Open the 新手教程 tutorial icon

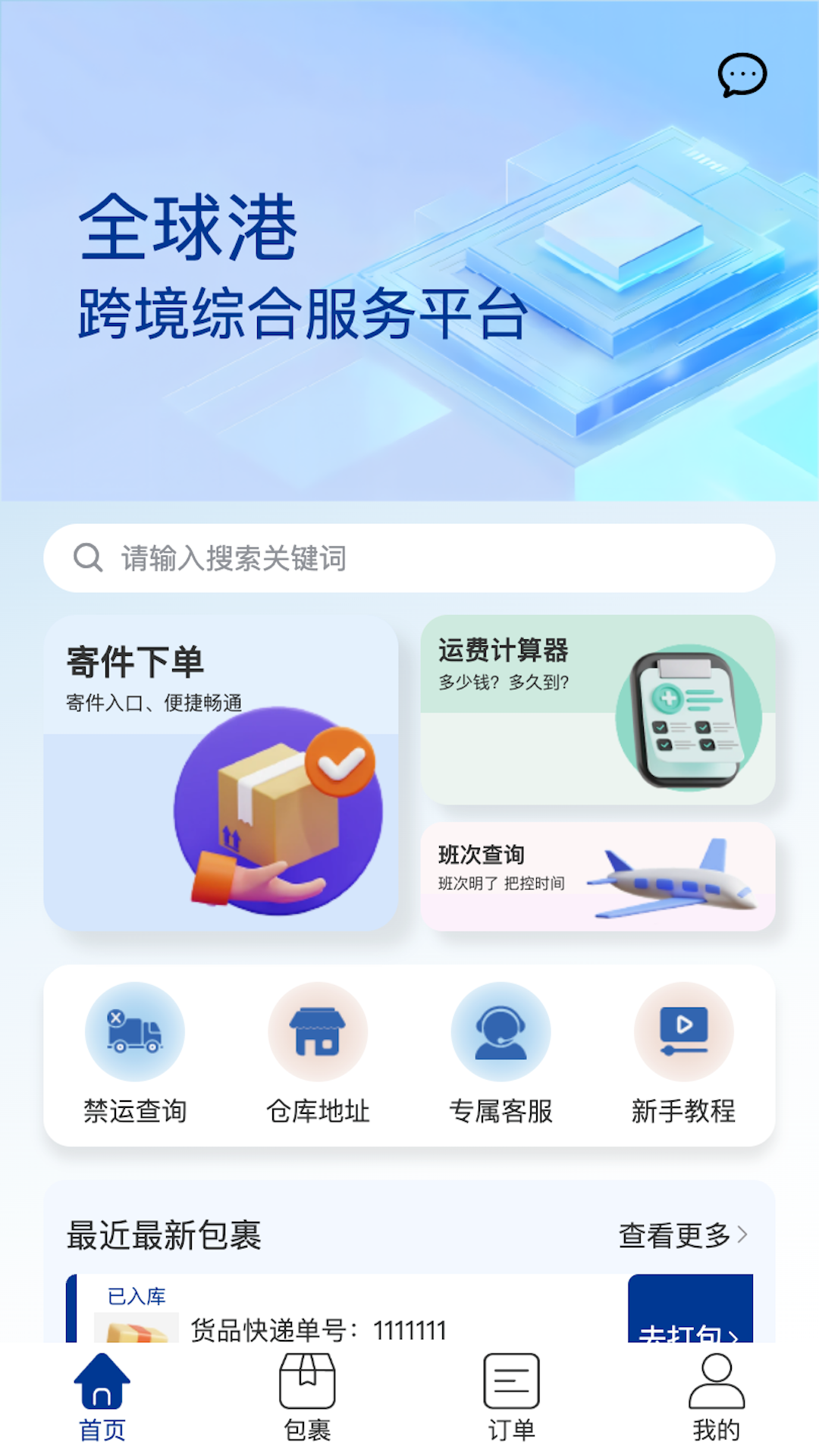683,1030
